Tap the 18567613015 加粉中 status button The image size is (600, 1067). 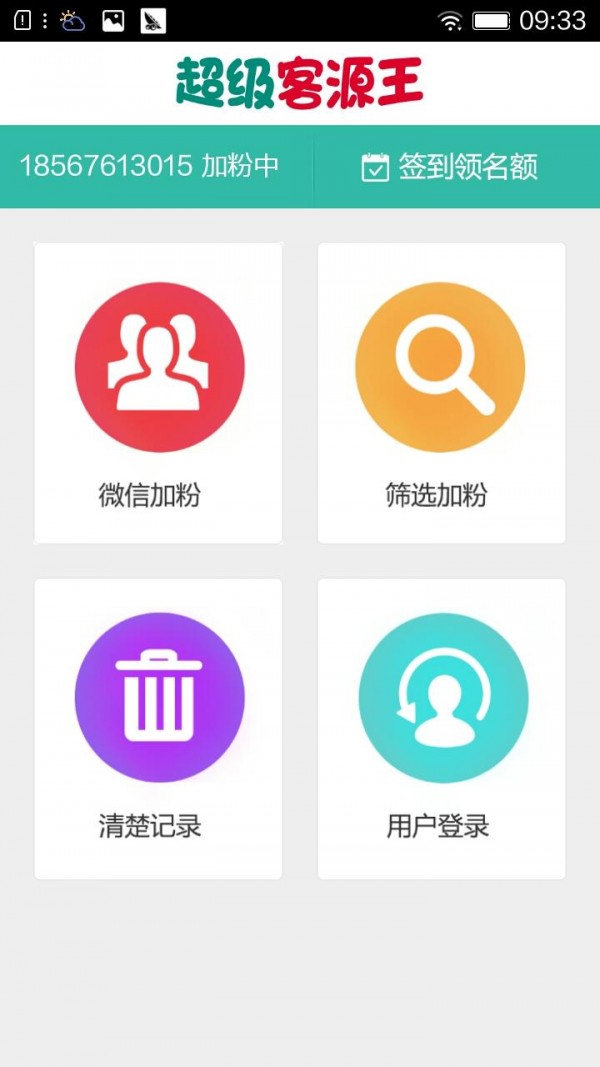pos(150,167)
